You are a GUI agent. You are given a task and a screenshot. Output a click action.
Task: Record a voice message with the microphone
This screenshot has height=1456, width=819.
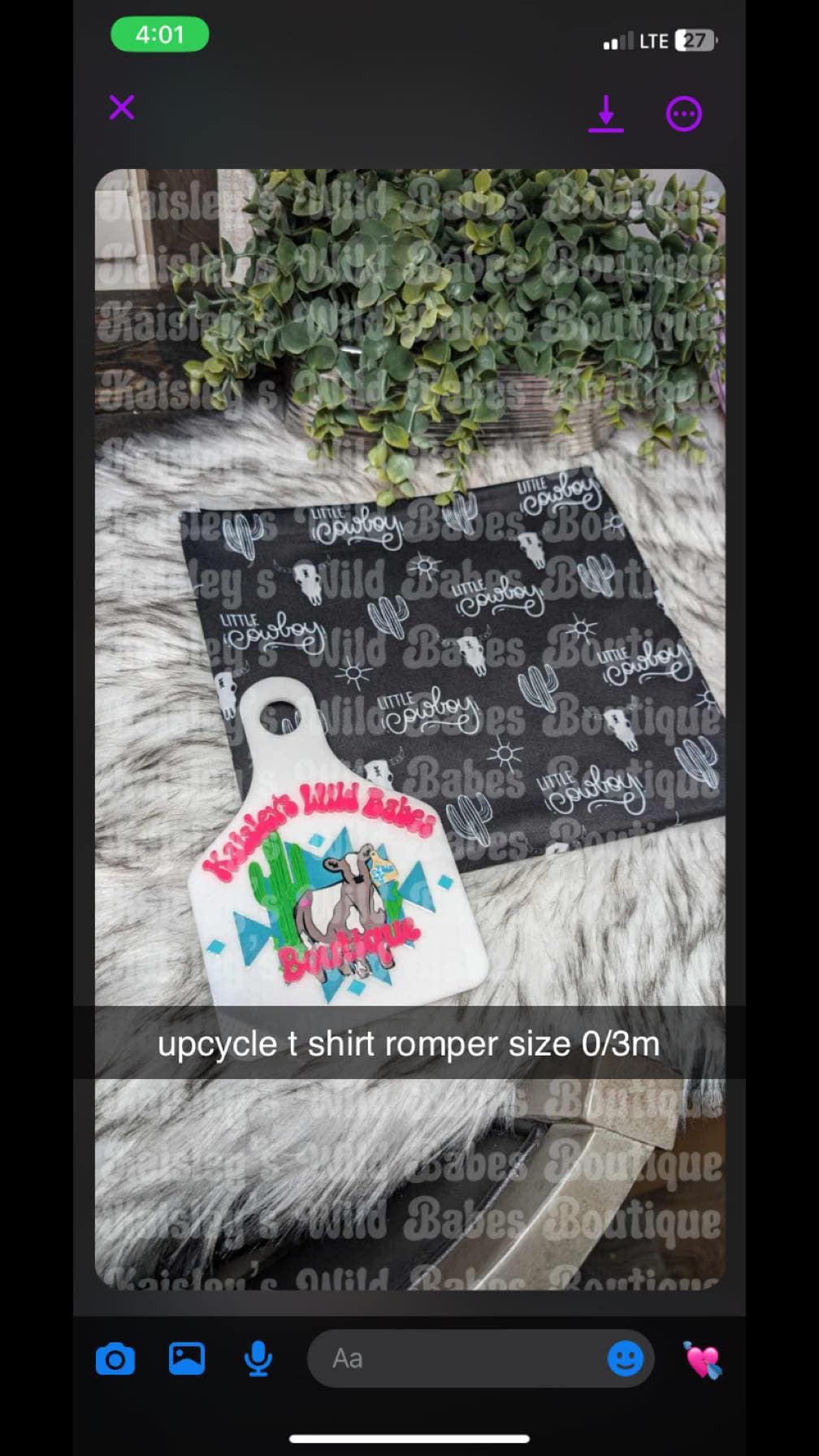(x=258, y=1358)
